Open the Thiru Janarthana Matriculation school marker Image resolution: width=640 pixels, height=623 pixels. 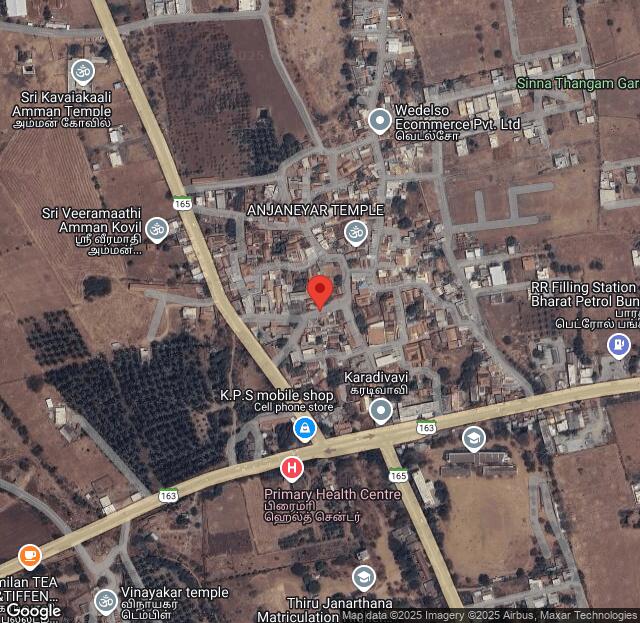point(364,577)
